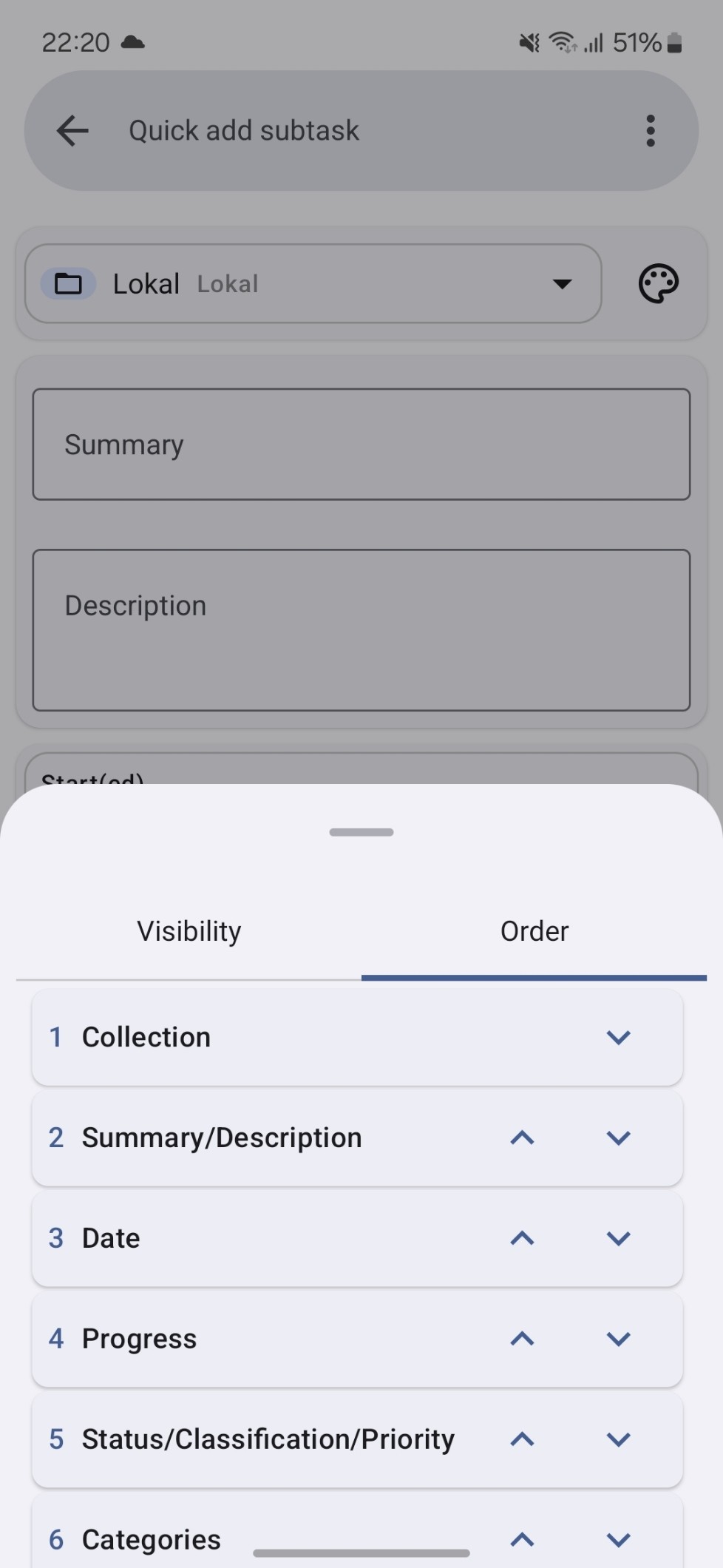Select the Order tab

[x=534, y=931]
